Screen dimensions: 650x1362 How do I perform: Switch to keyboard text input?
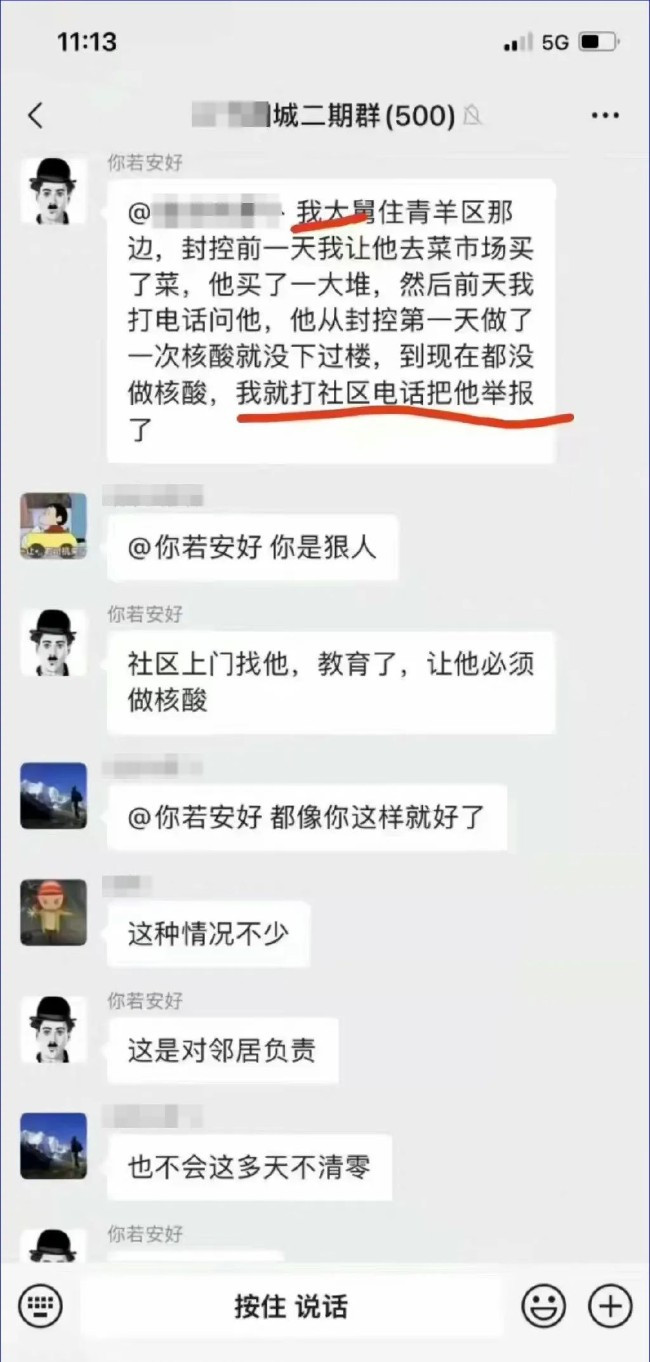40,1305
